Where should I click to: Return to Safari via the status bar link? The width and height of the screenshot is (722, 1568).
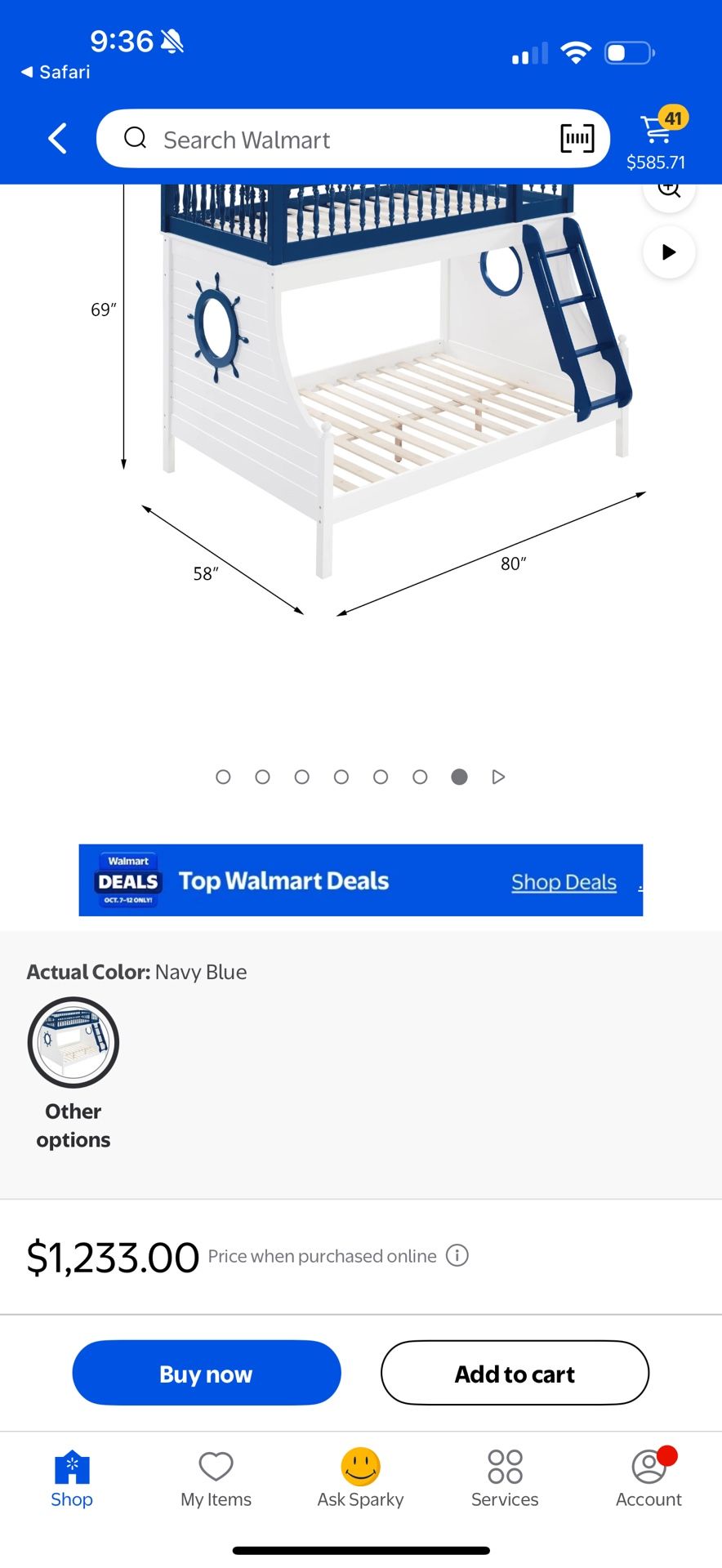tap(54, 72)
